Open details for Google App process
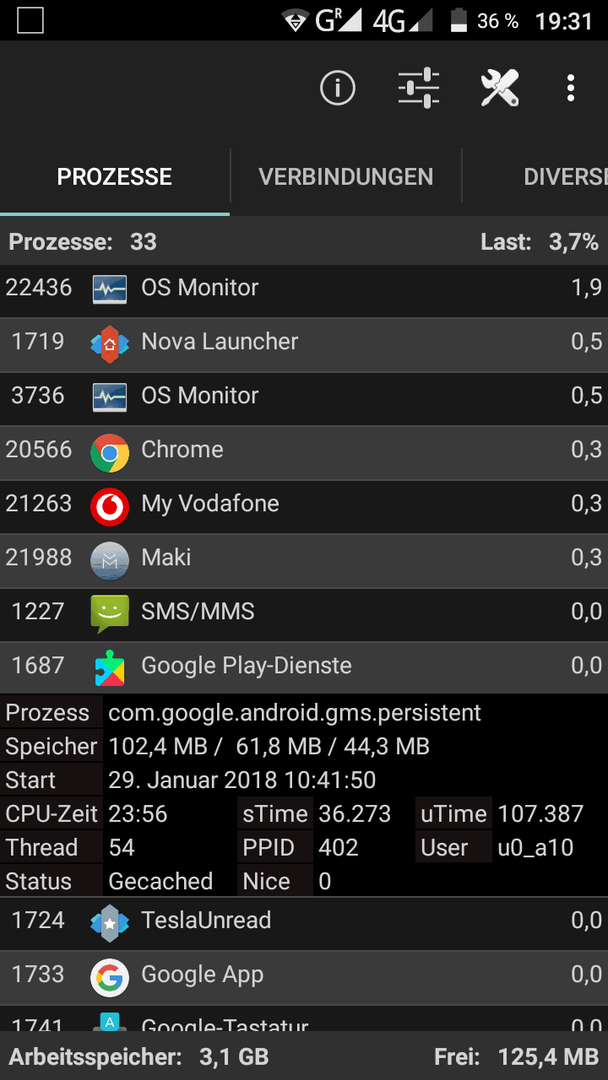This screenshot has width=608, height=1080. 304,975
